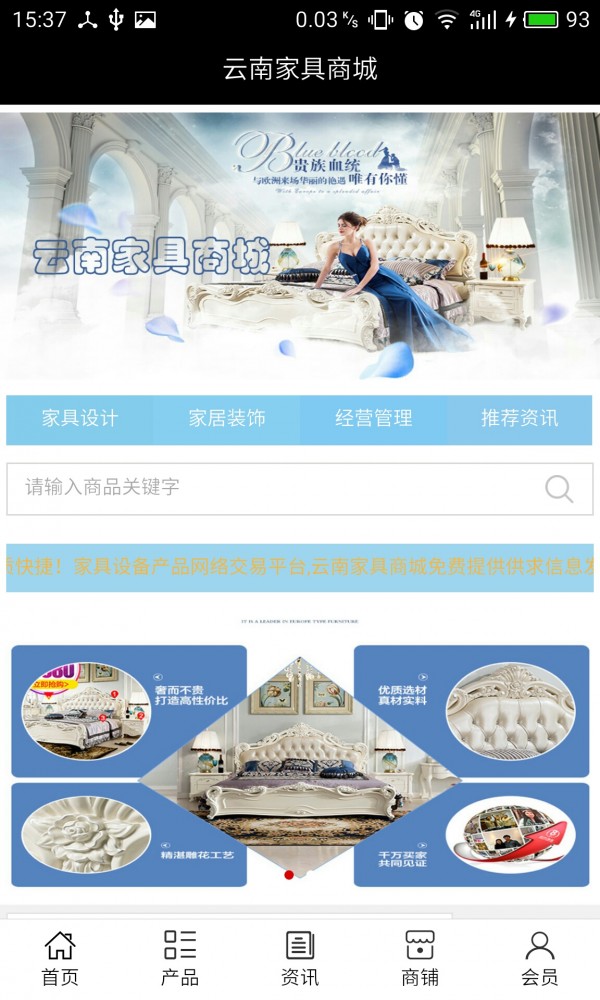Go to the 推荐资讯 category
The width and height of the screenshot is (600, 1000).
519,419
